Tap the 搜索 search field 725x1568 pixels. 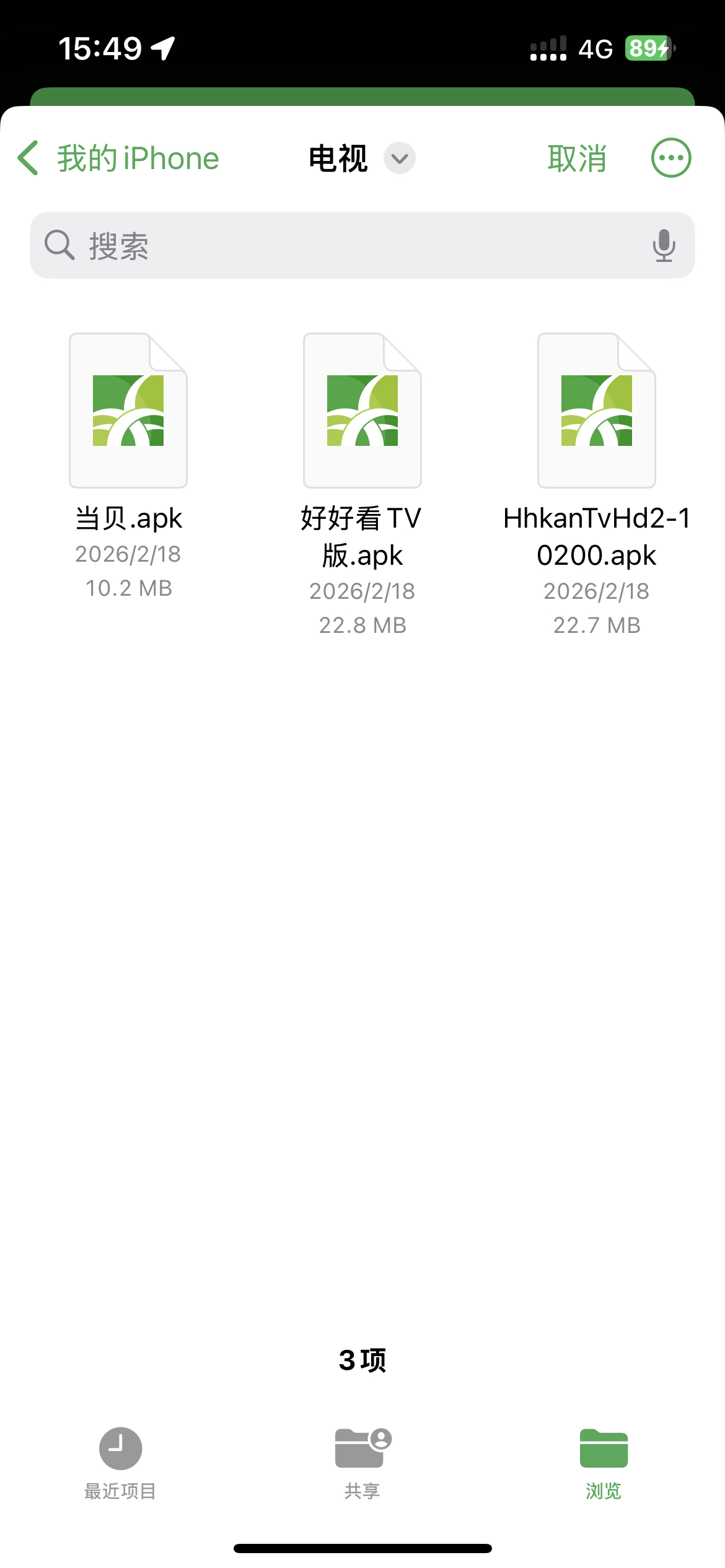tap(347, 245)
